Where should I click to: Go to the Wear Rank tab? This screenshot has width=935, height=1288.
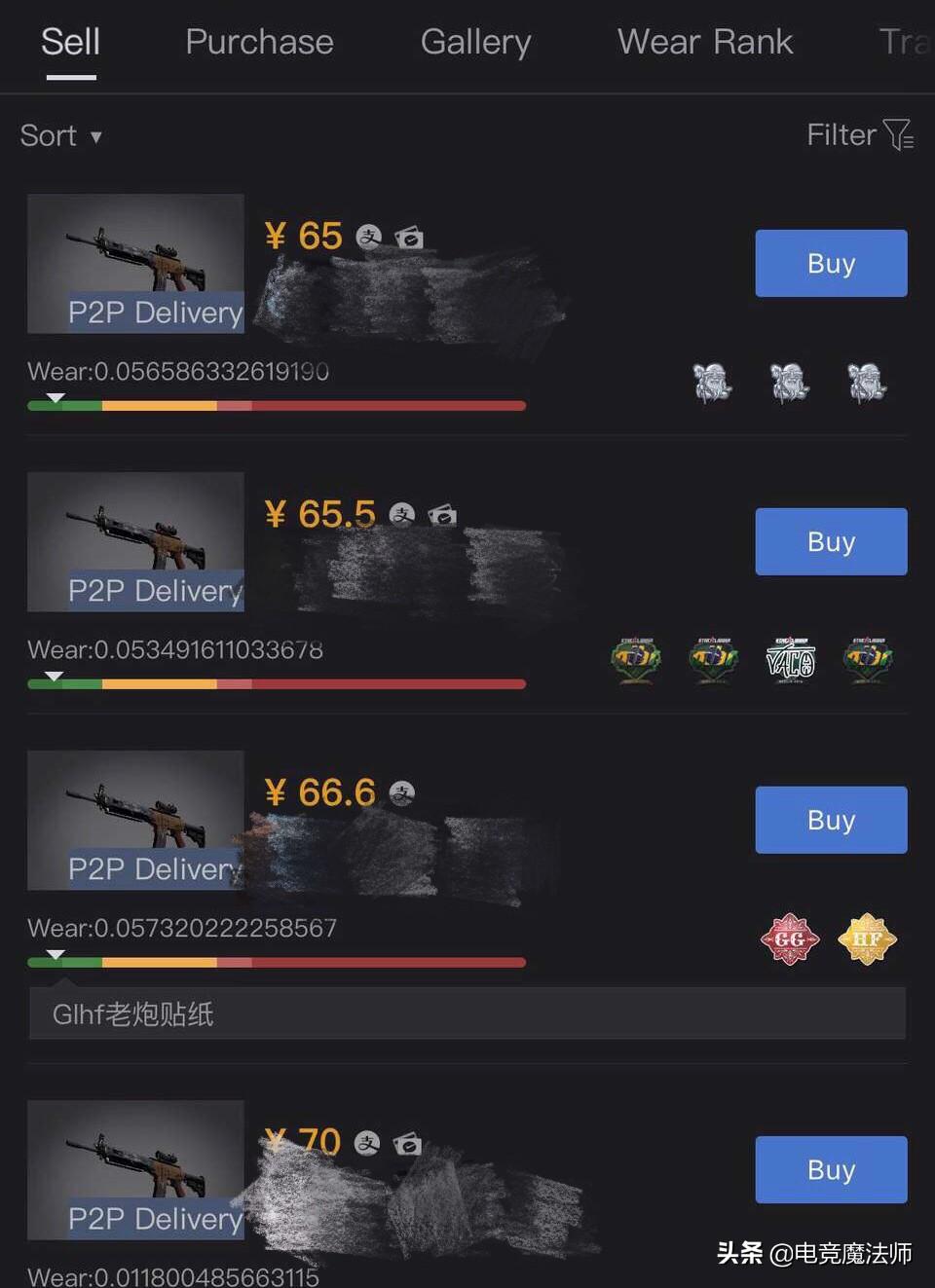pos(705,42)
